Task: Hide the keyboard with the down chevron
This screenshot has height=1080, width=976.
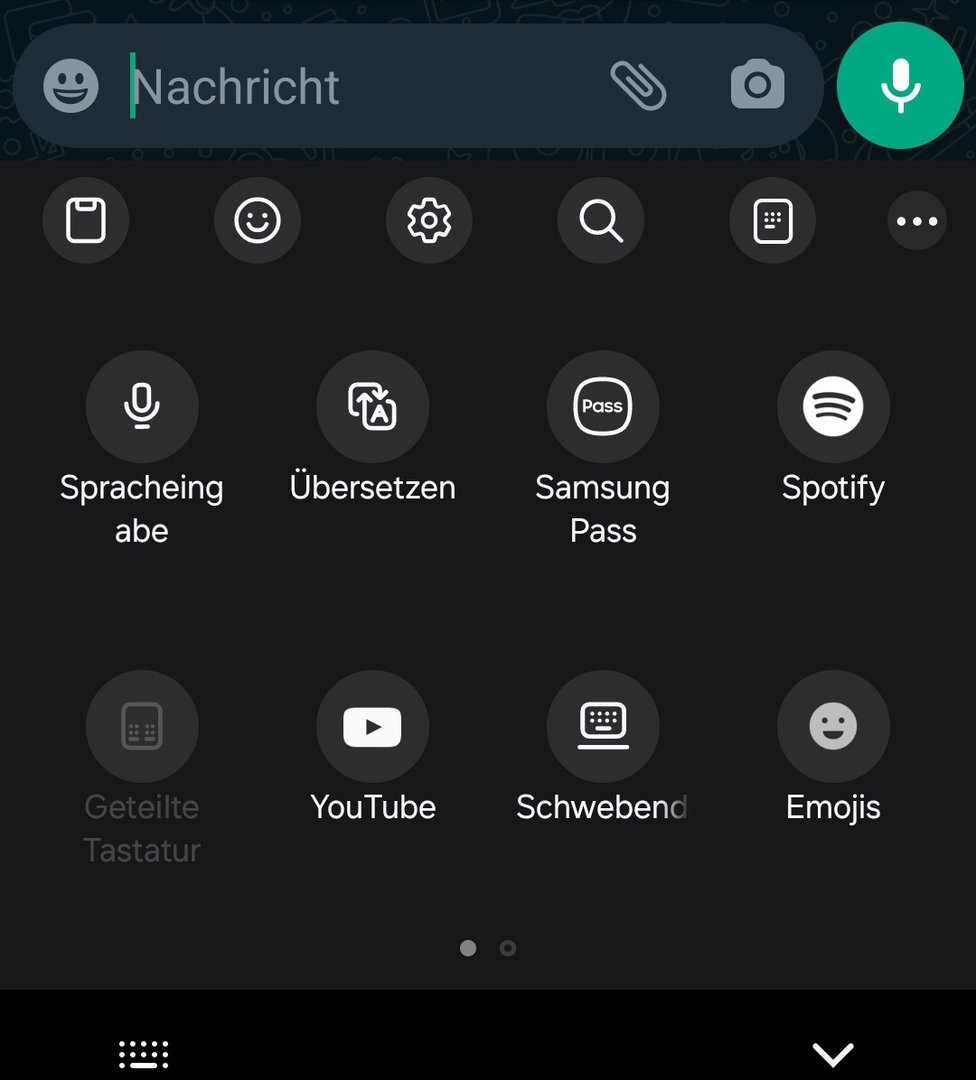Action: 832,1053
